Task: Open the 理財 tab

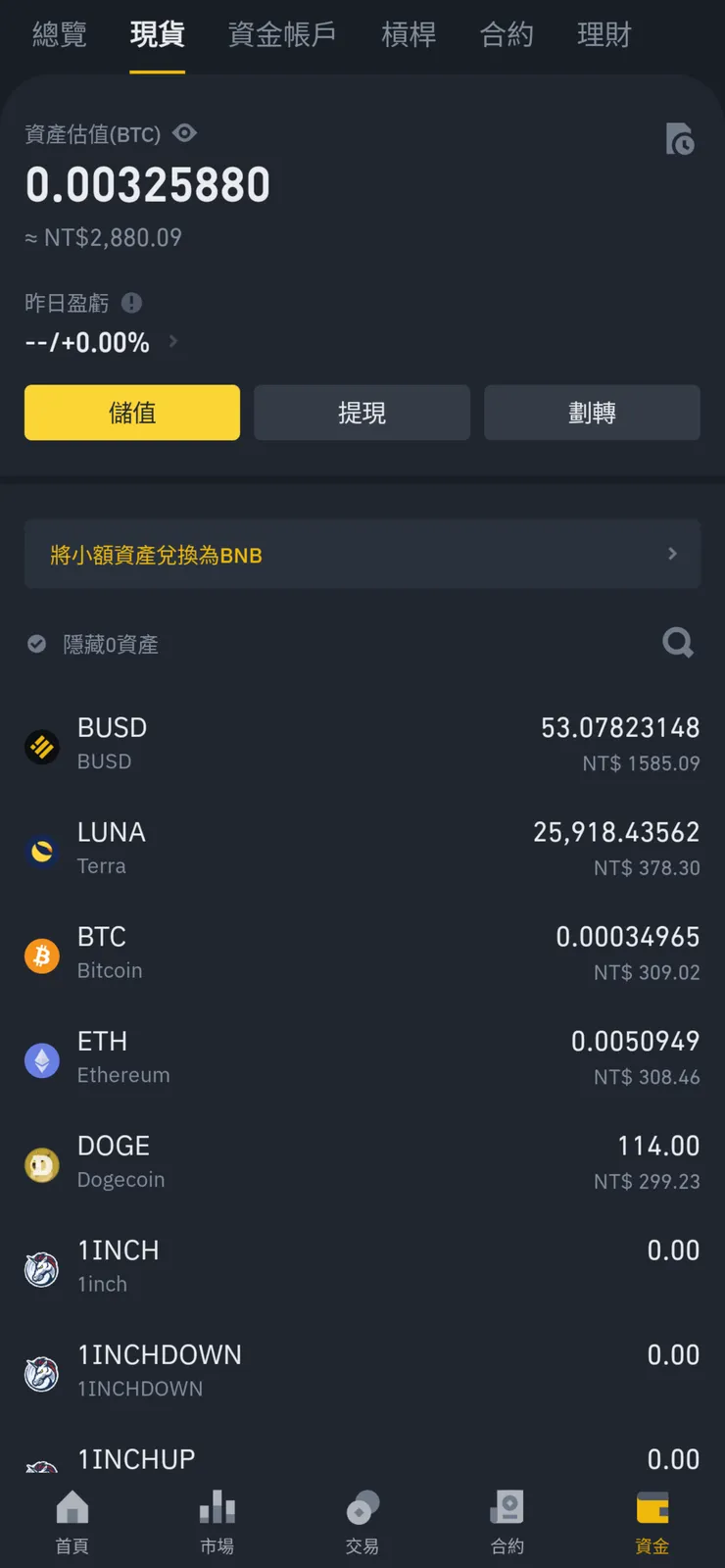Action: click(x=604, y=35)
